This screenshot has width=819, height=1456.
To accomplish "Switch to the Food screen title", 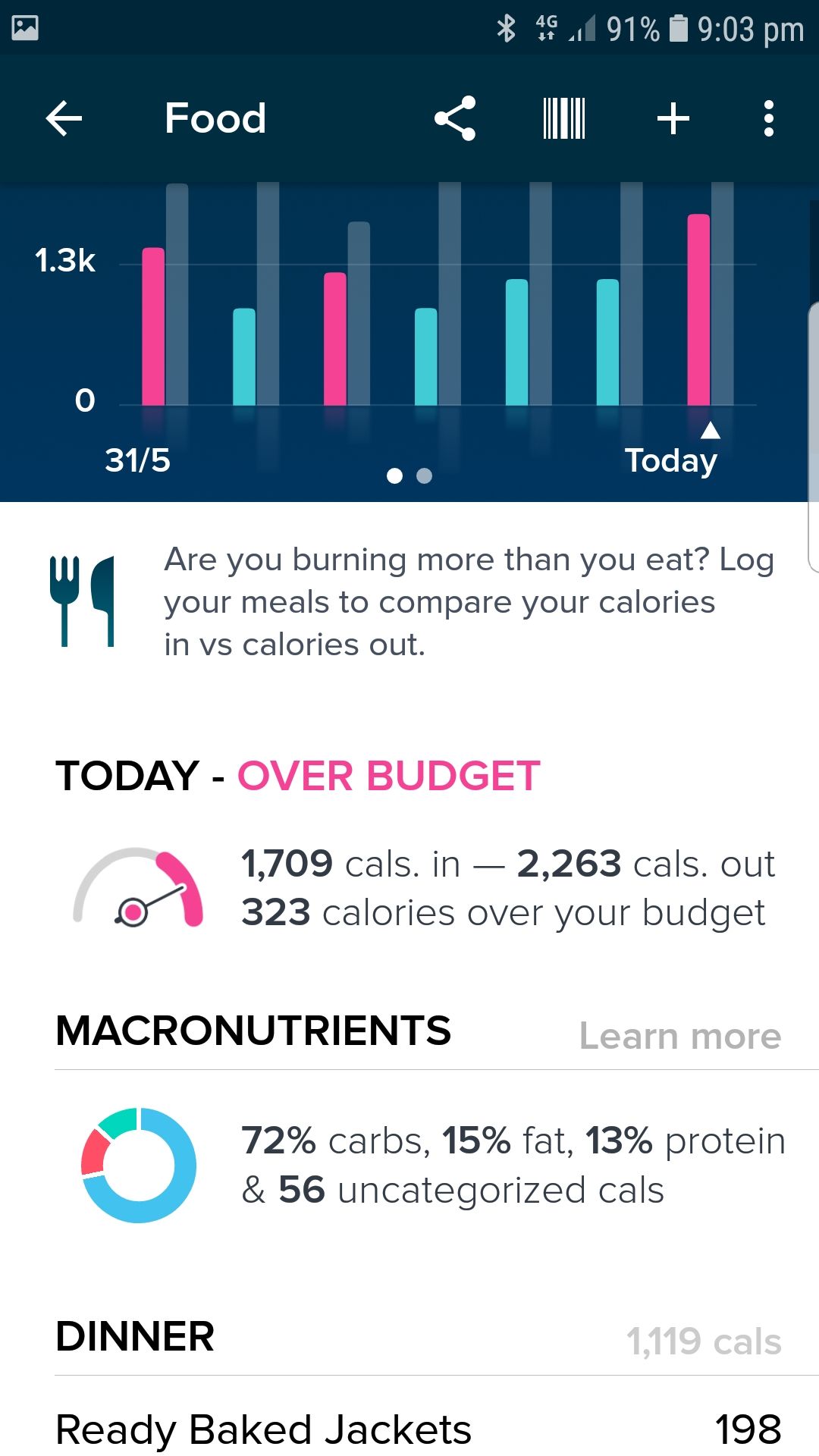I will (x=215, y=118).
